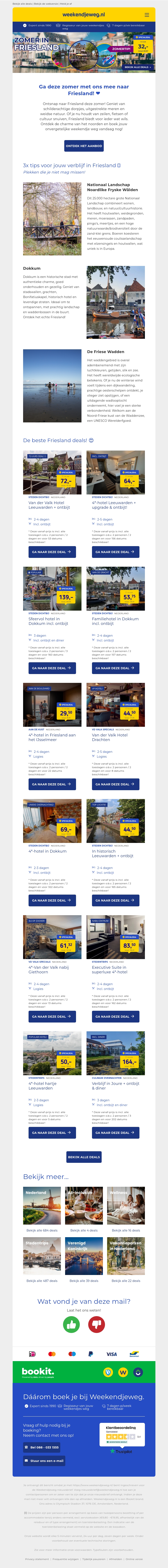Tap the Bekijk alle deals button below the deals
This screenshot has height=1568, width=168.
pos(84,1157)
